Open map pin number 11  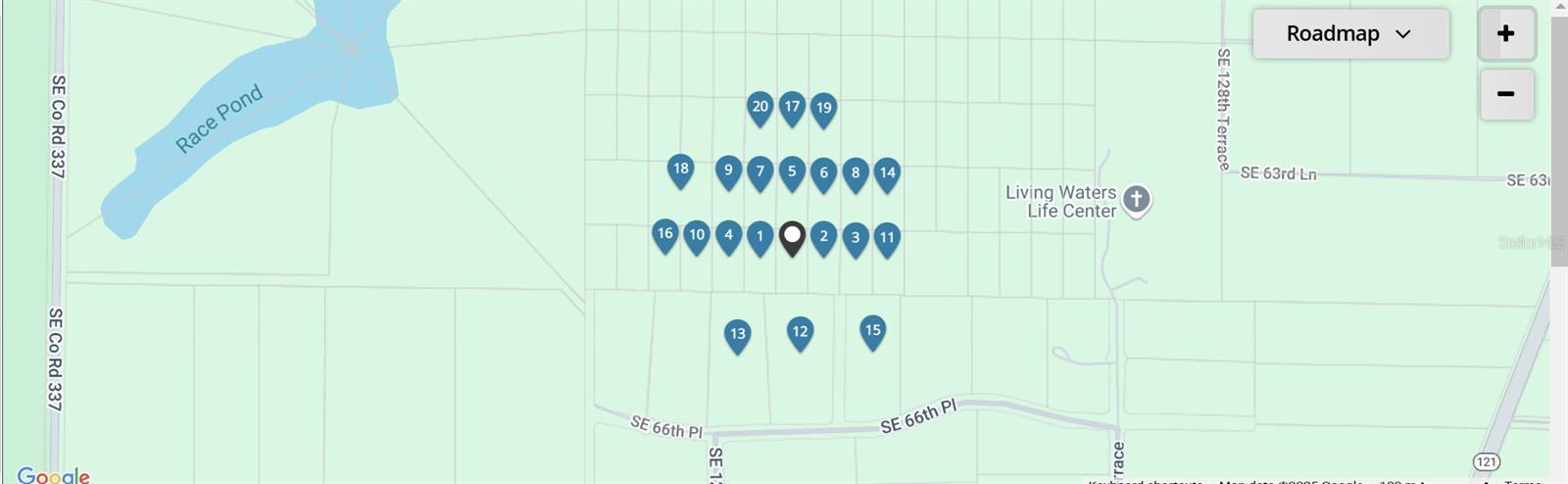coord(887,238)
